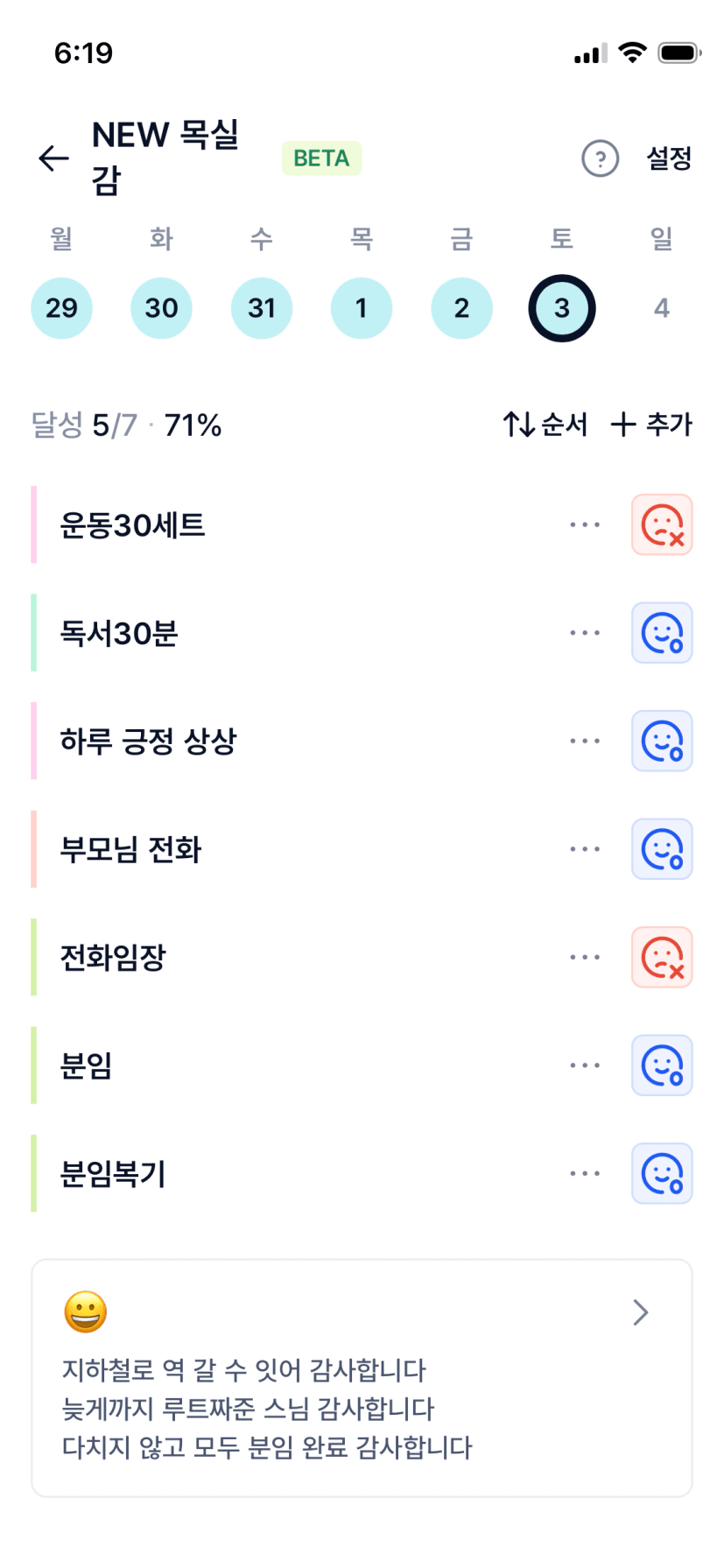Toggle status face for 분임복기
This screenshot has height=1568, width=724.
point(662,1174)
